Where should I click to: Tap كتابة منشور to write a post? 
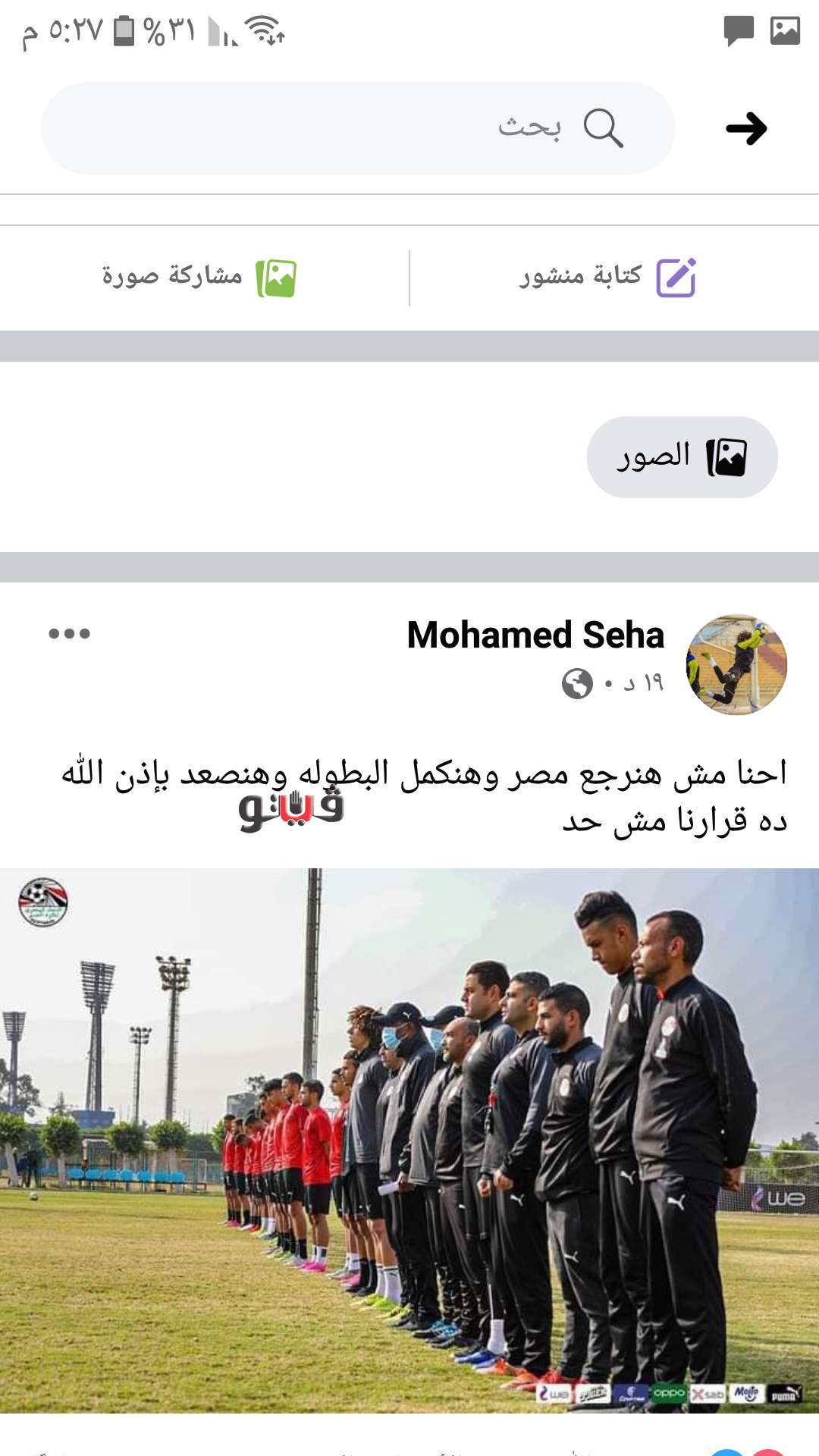(608, 277)
